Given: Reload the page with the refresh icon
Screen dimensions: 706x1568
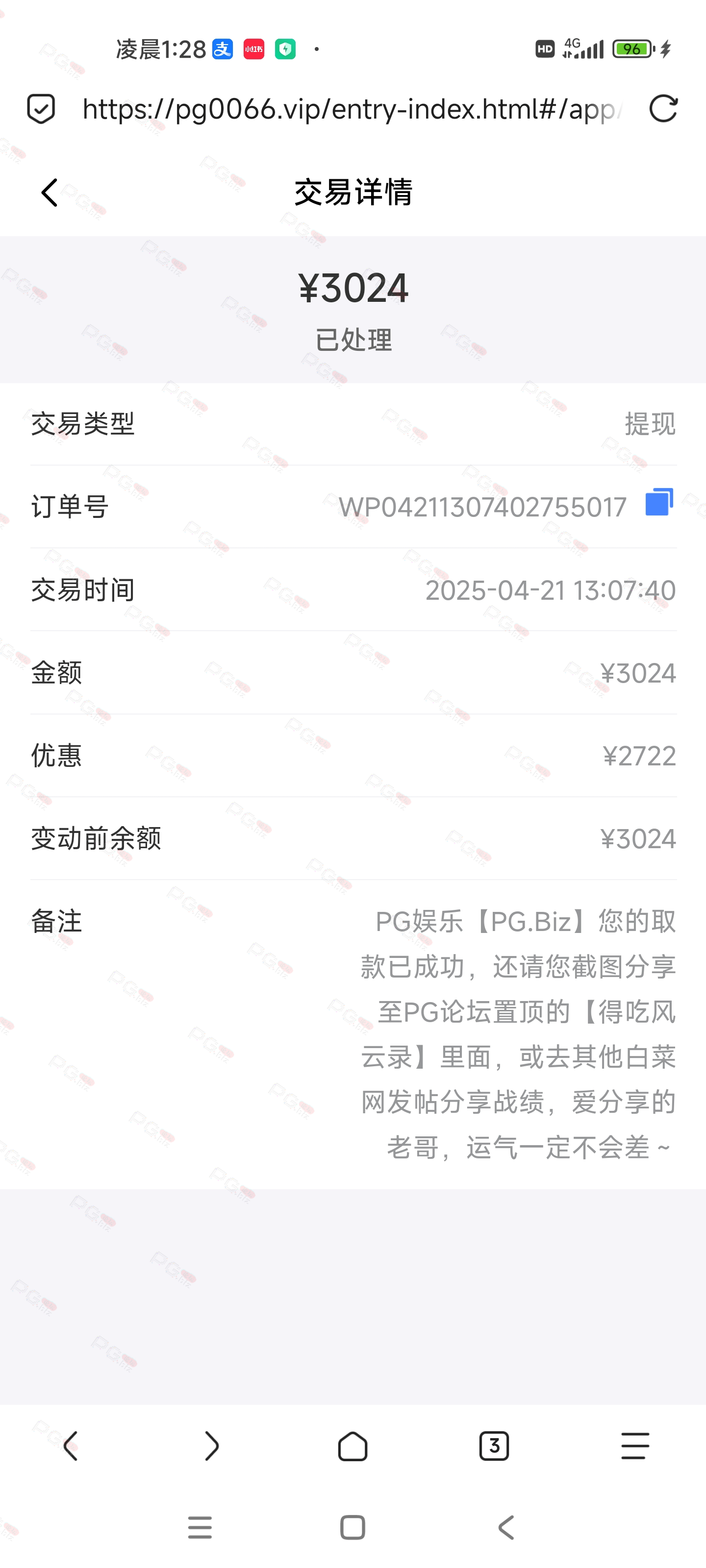Looking at the screenshot, I should tap(663, 109).
